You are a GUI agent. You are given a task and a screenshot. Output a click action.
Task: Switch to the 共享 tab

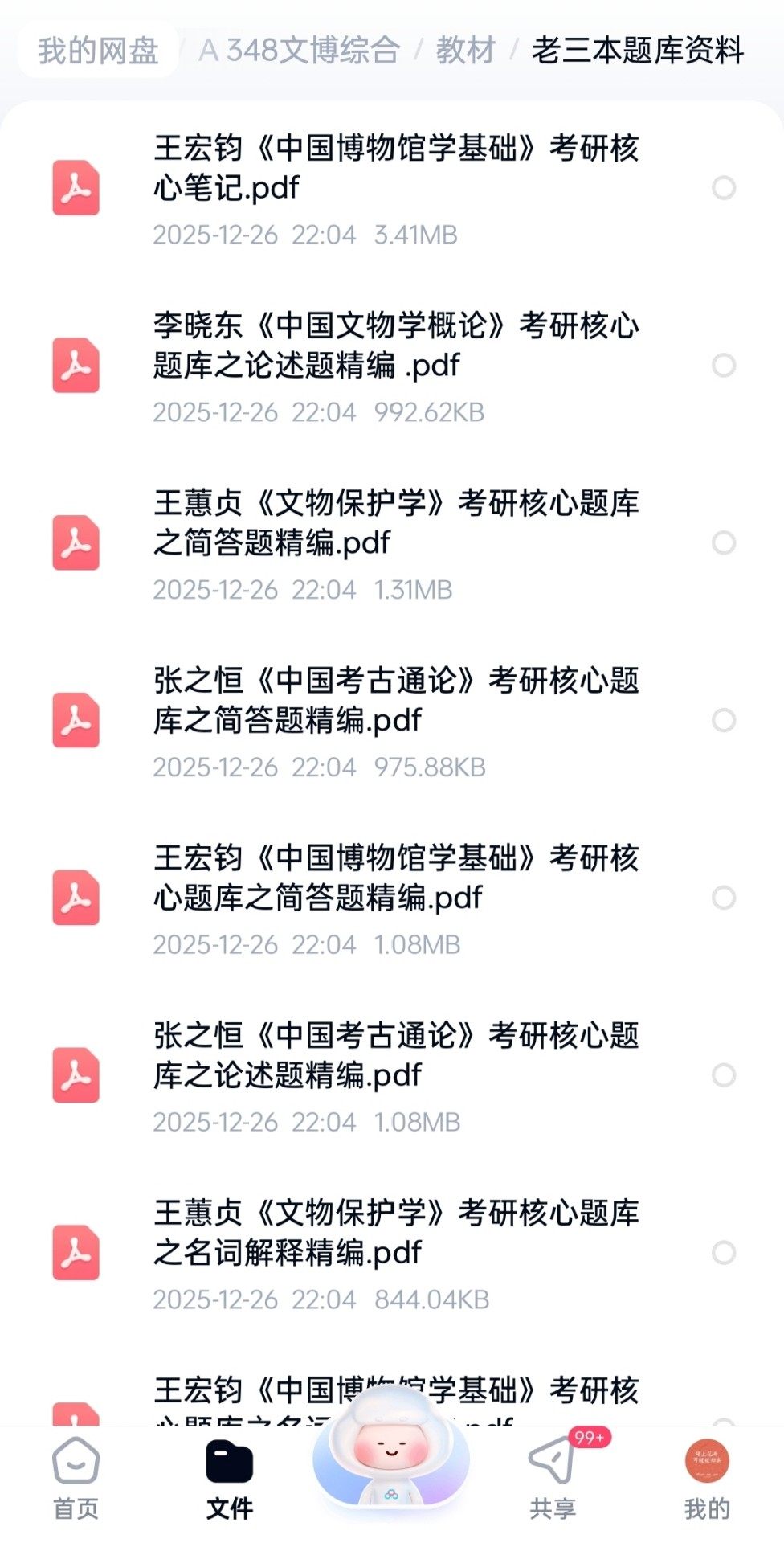pos(553,1479)
